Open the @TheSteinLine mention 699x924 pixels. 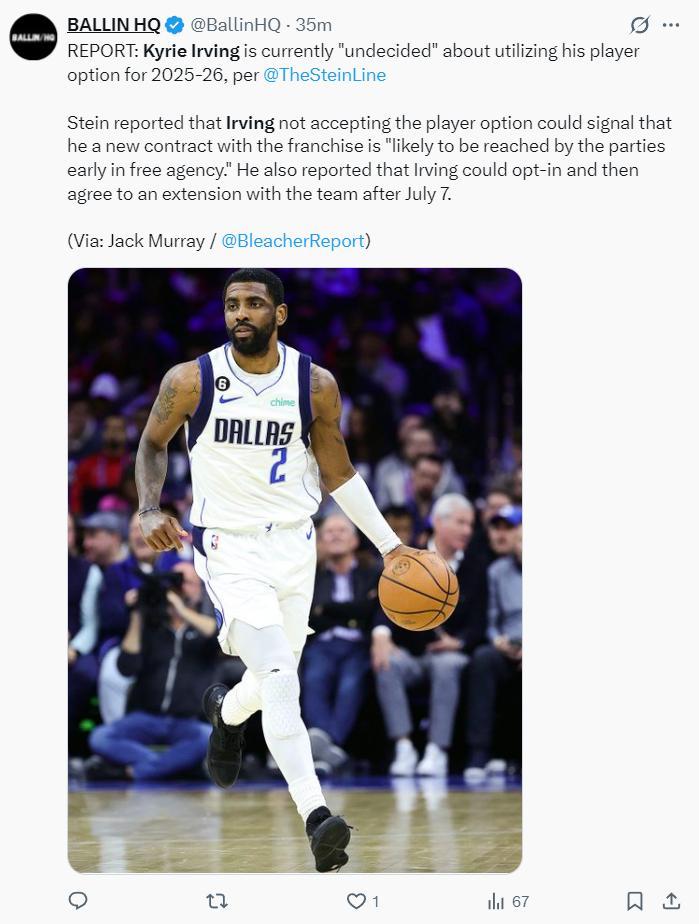click(324, 75)
